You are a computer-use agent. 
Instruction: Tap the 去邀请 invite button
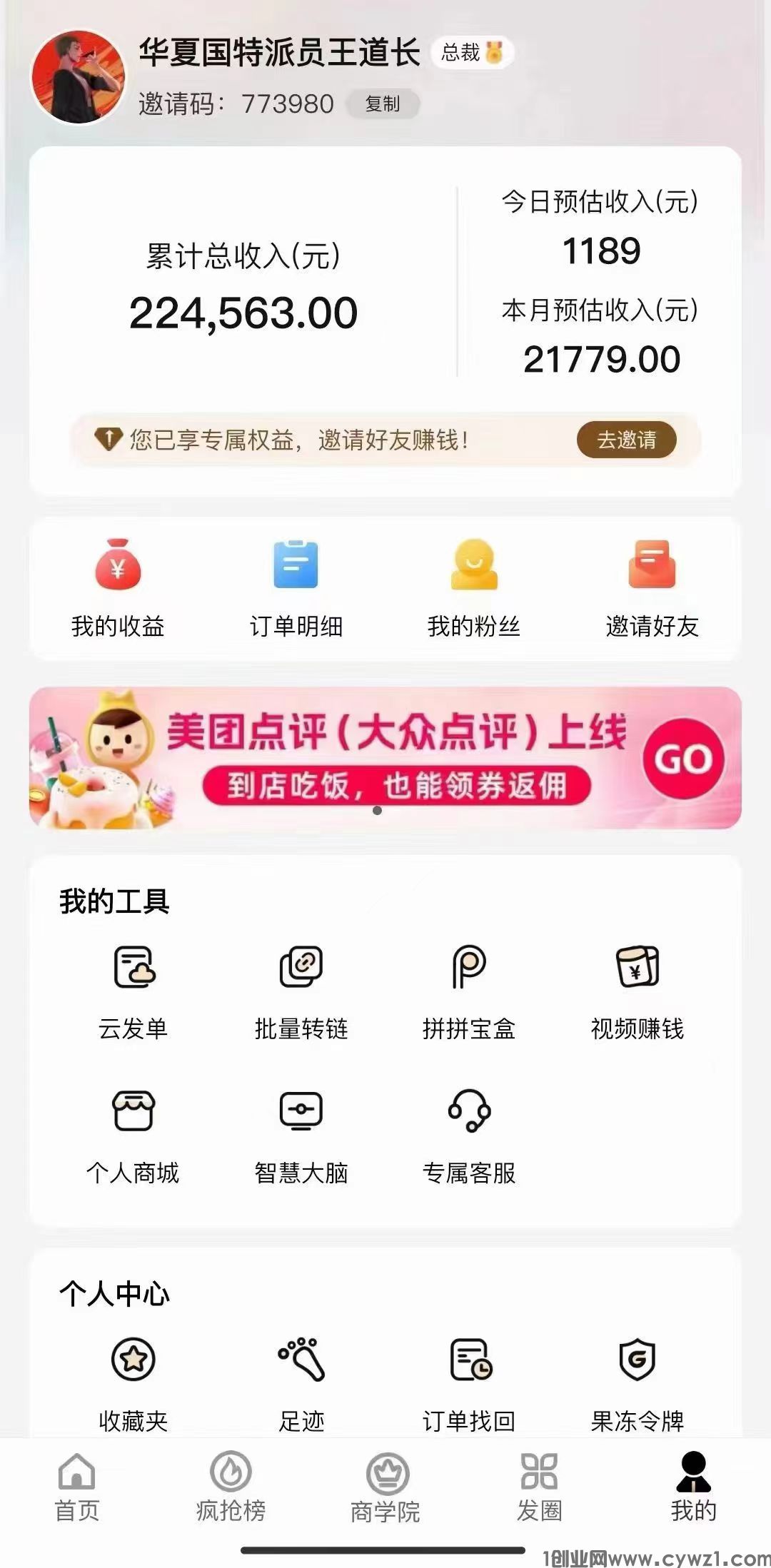tap(627, 441)
